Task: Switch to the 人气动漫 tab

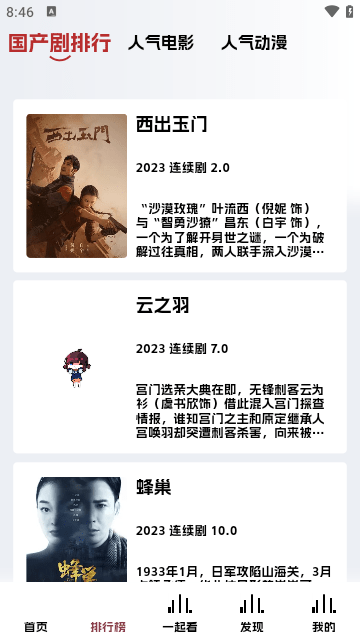Action: tap(254, 42)
